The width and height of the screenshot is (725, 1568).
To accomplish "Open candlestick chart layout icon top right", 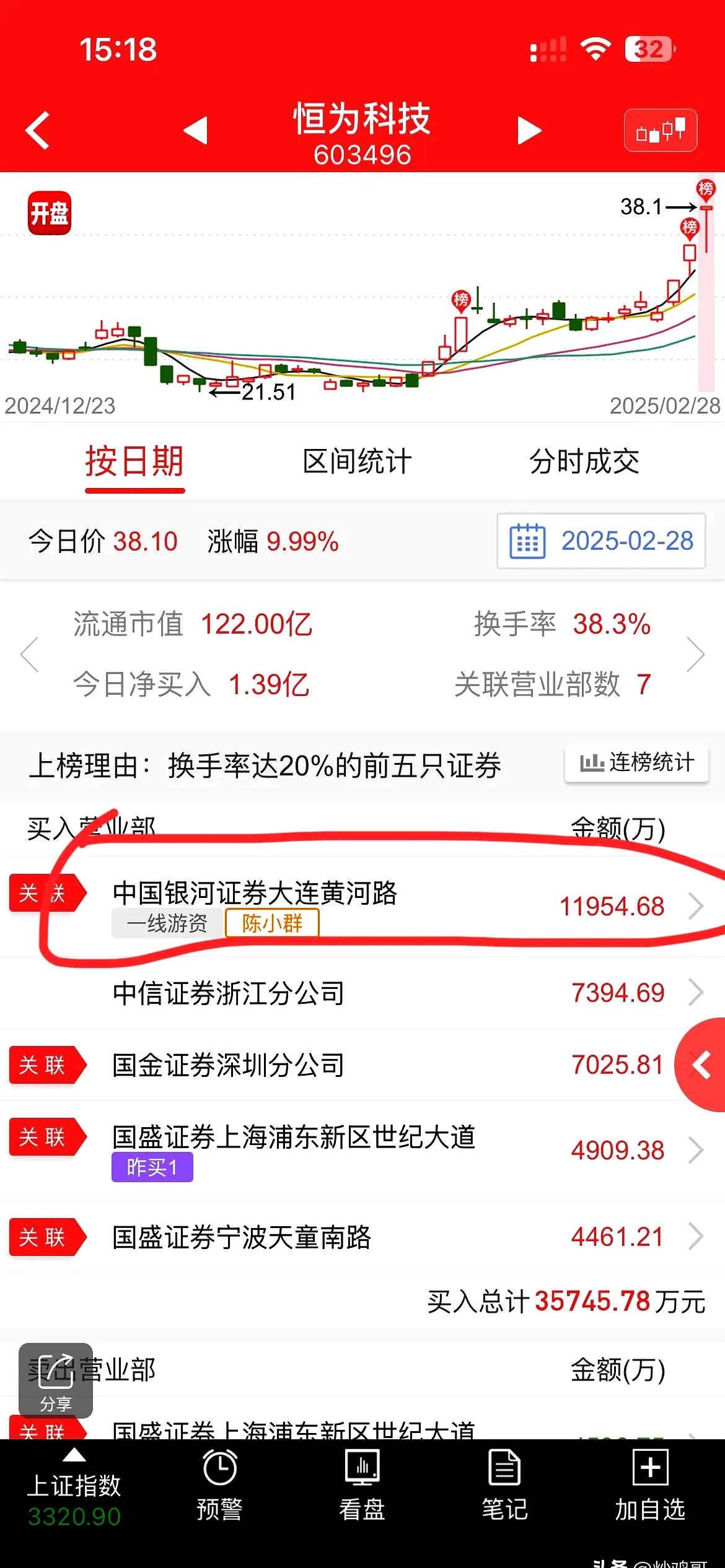I will 660,130.
